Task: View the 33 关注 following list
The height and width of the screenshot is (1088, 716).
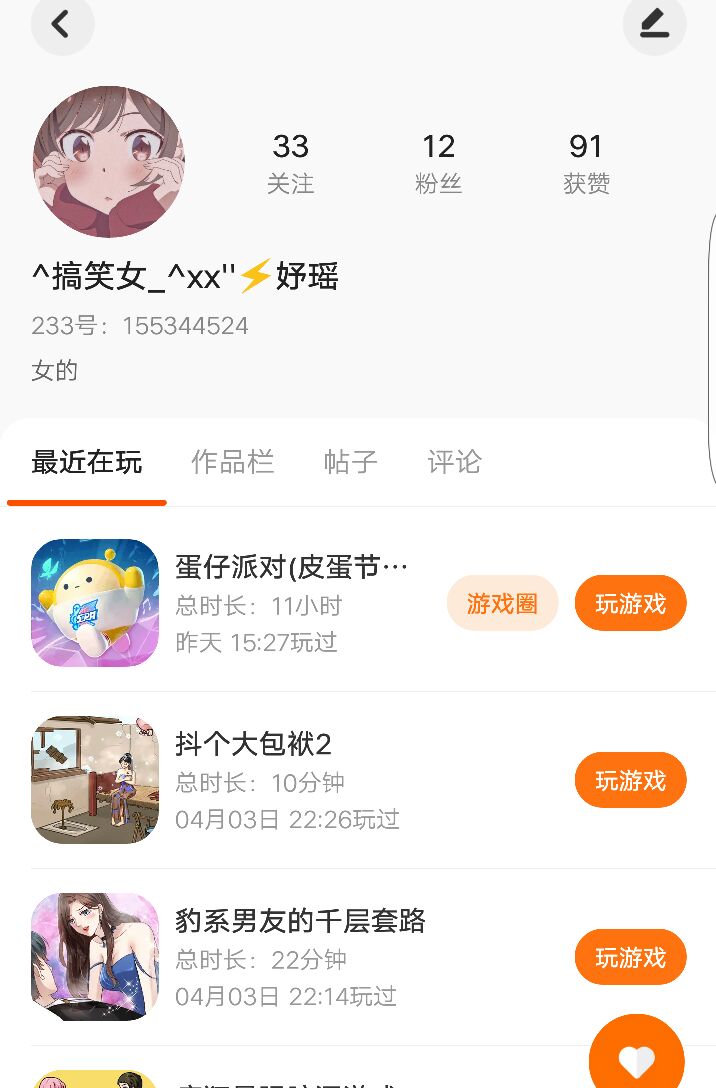Action: coord(290,163)
